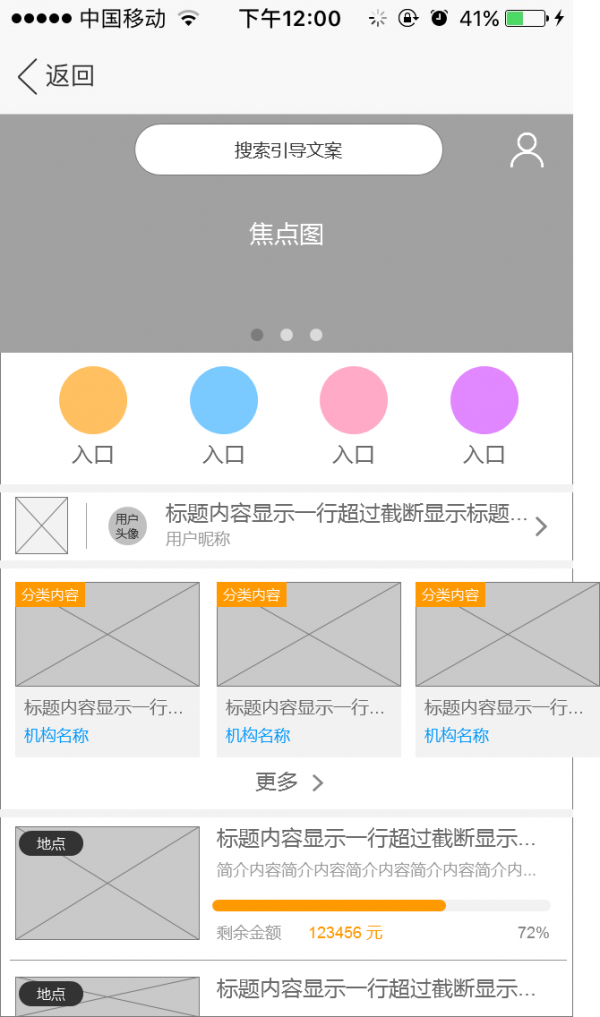Tap 更多 to see more items

point(288,782)
